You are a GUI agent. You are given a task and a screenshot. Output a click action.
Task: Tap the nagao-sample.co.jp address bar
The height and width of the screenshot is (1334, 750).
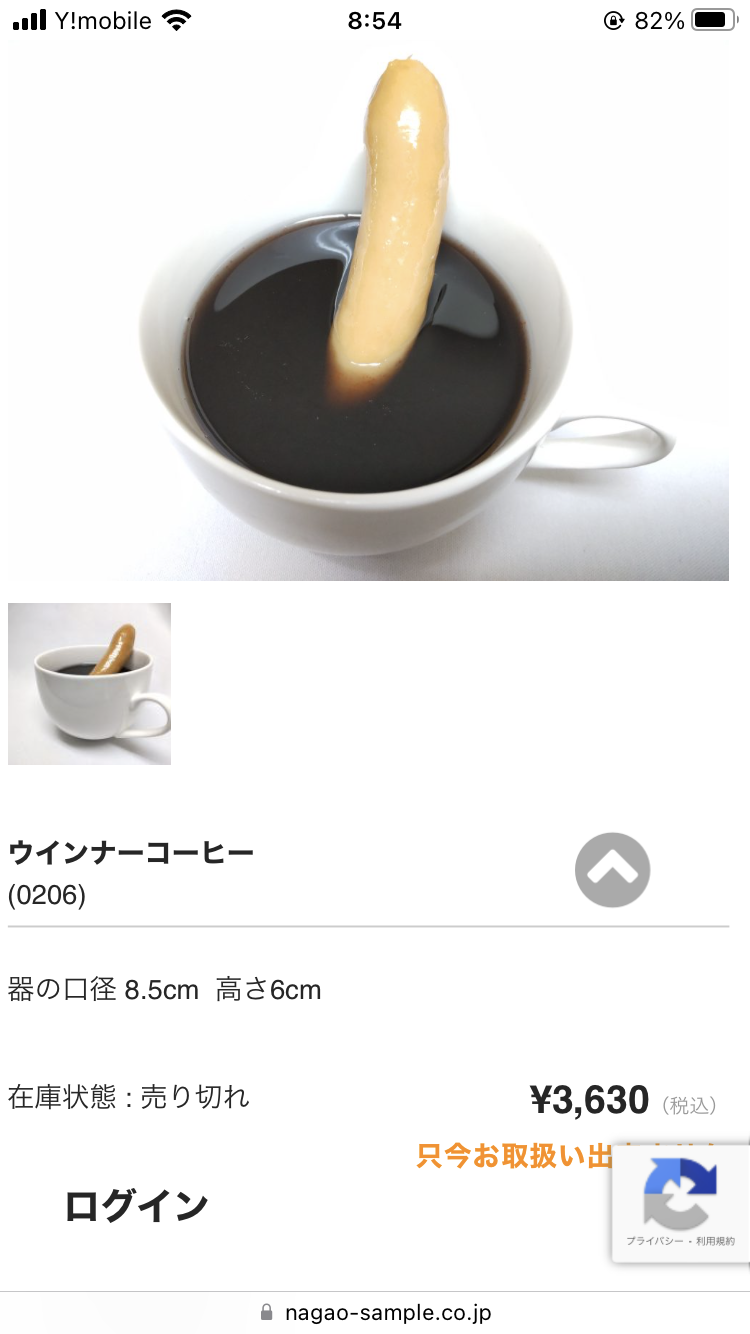375,1312
